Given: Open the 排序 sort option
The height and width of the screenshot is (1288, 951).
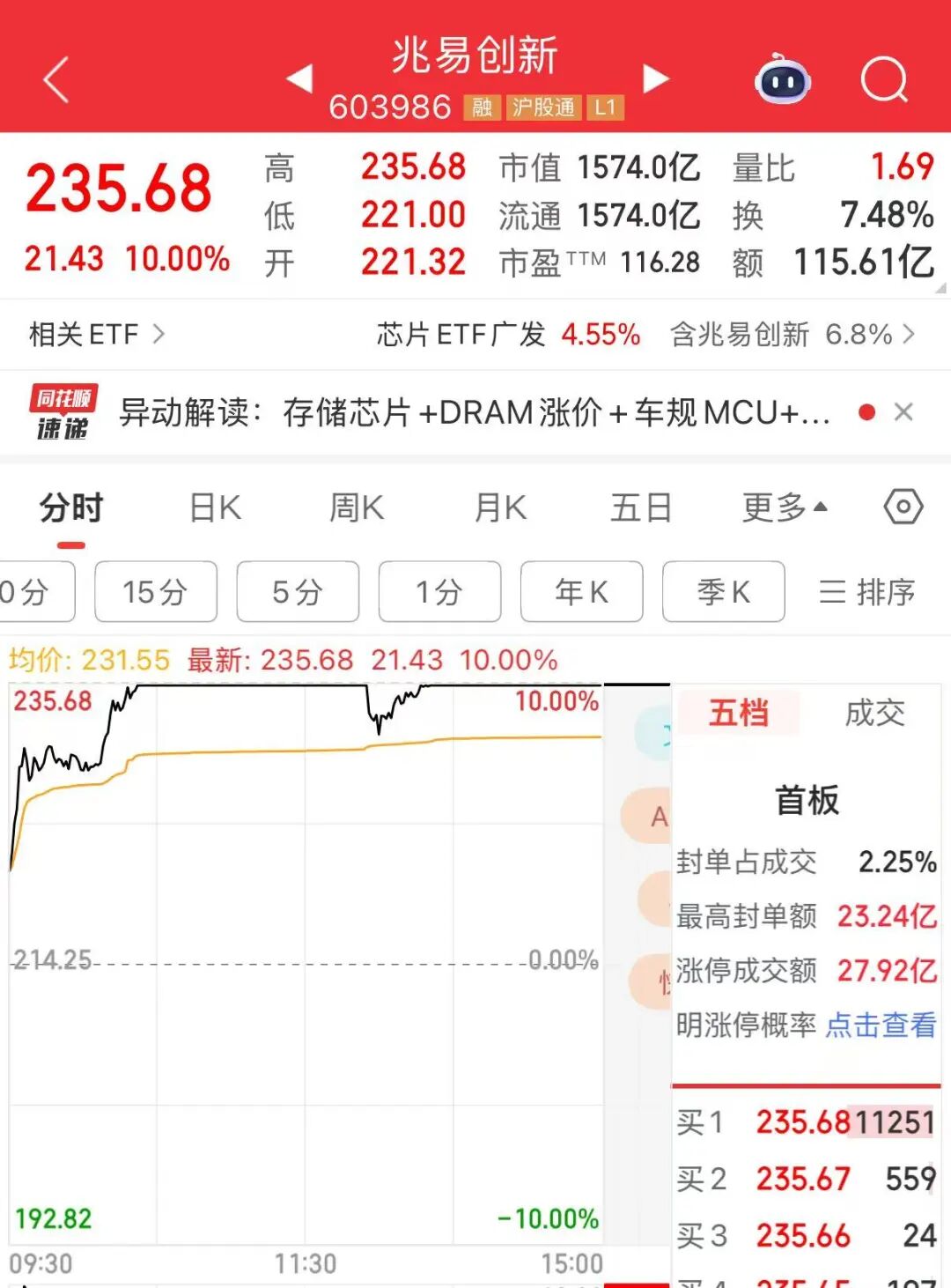Looking at the screenshot, I should [x=867, y=592].
